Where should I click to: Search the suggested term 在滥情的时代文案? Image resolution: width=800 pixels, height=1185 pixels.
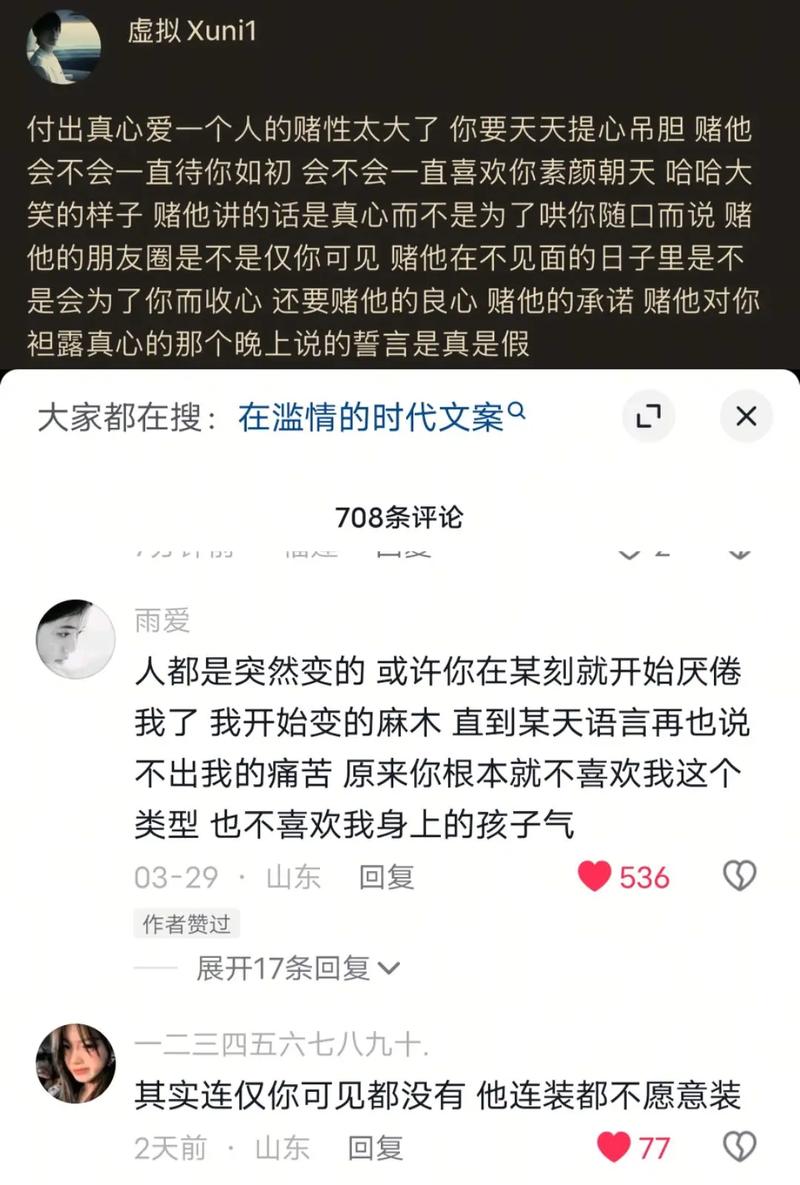381,416
